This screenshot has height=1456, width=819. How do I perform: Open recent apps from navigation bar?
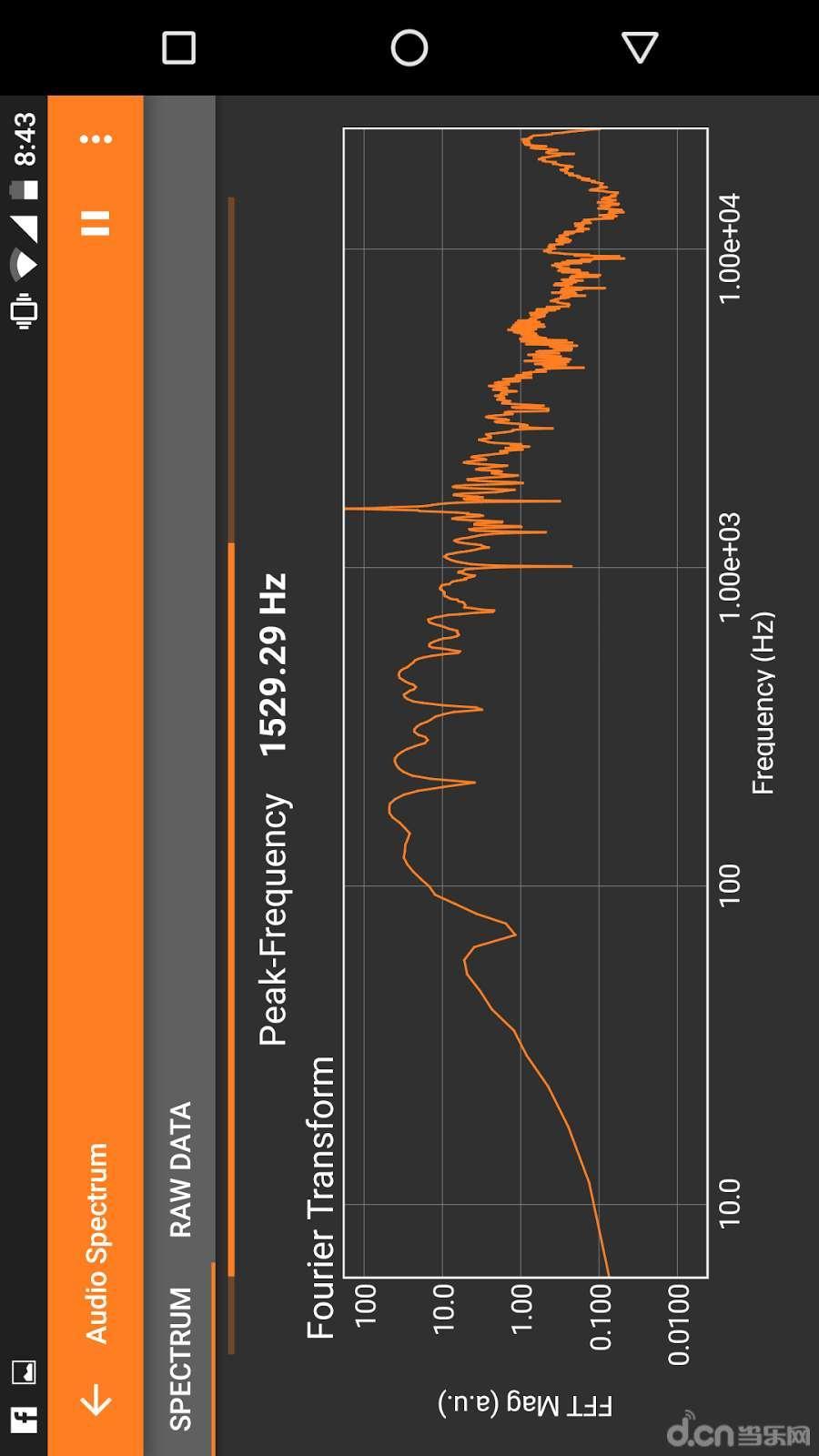coord(178,47)
